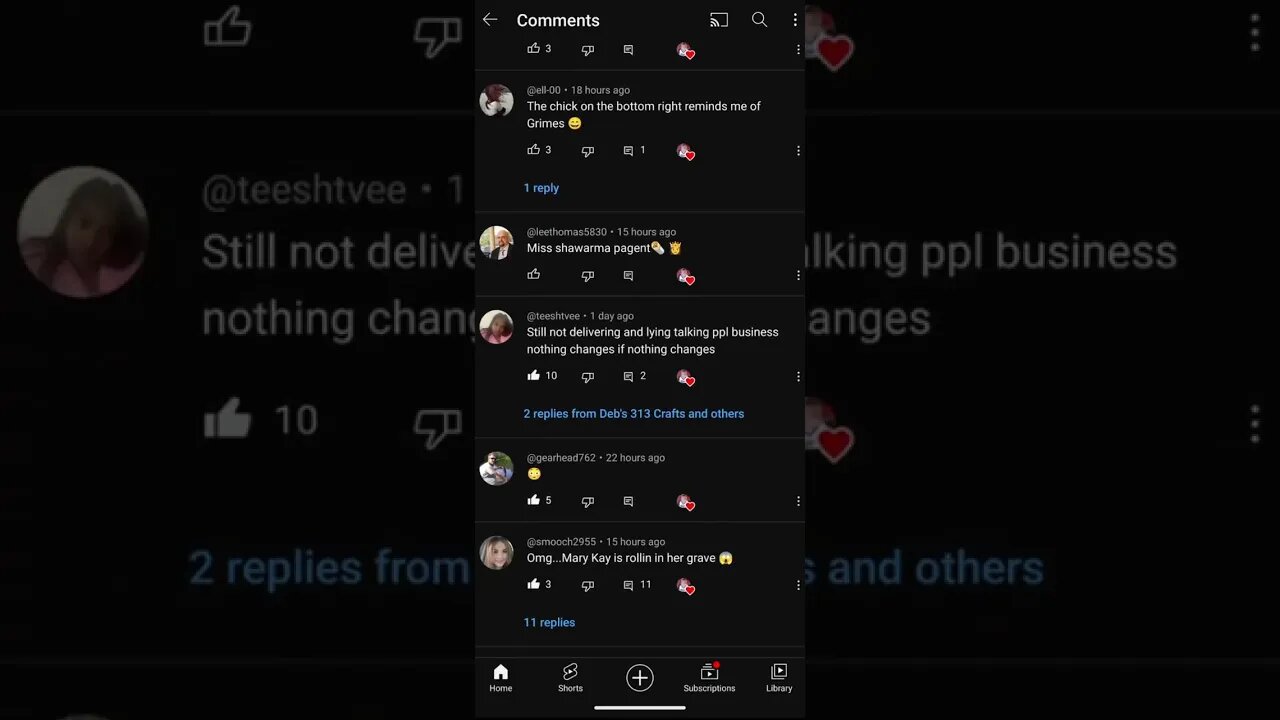Open @teeshtvee's profile avatar

click(x=496, y=327)
